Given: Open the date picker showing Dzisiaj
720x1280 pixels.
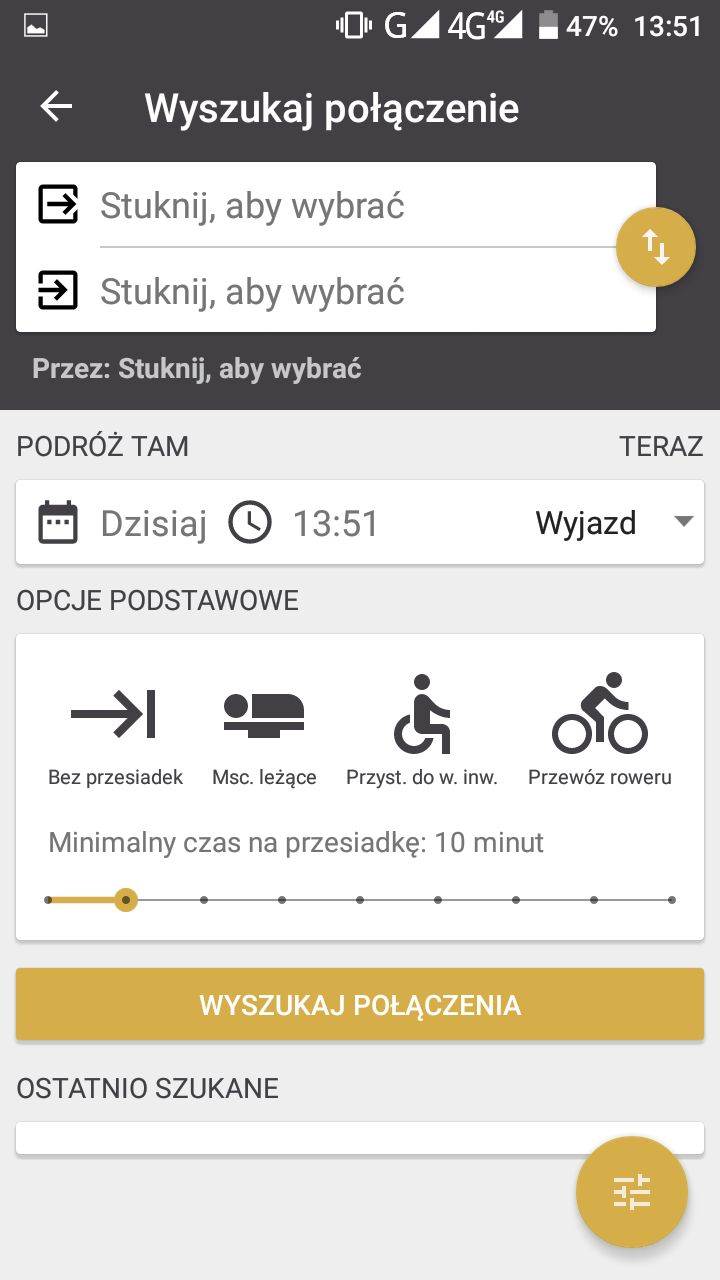Looking at the screenshot, I should [122, 523].
